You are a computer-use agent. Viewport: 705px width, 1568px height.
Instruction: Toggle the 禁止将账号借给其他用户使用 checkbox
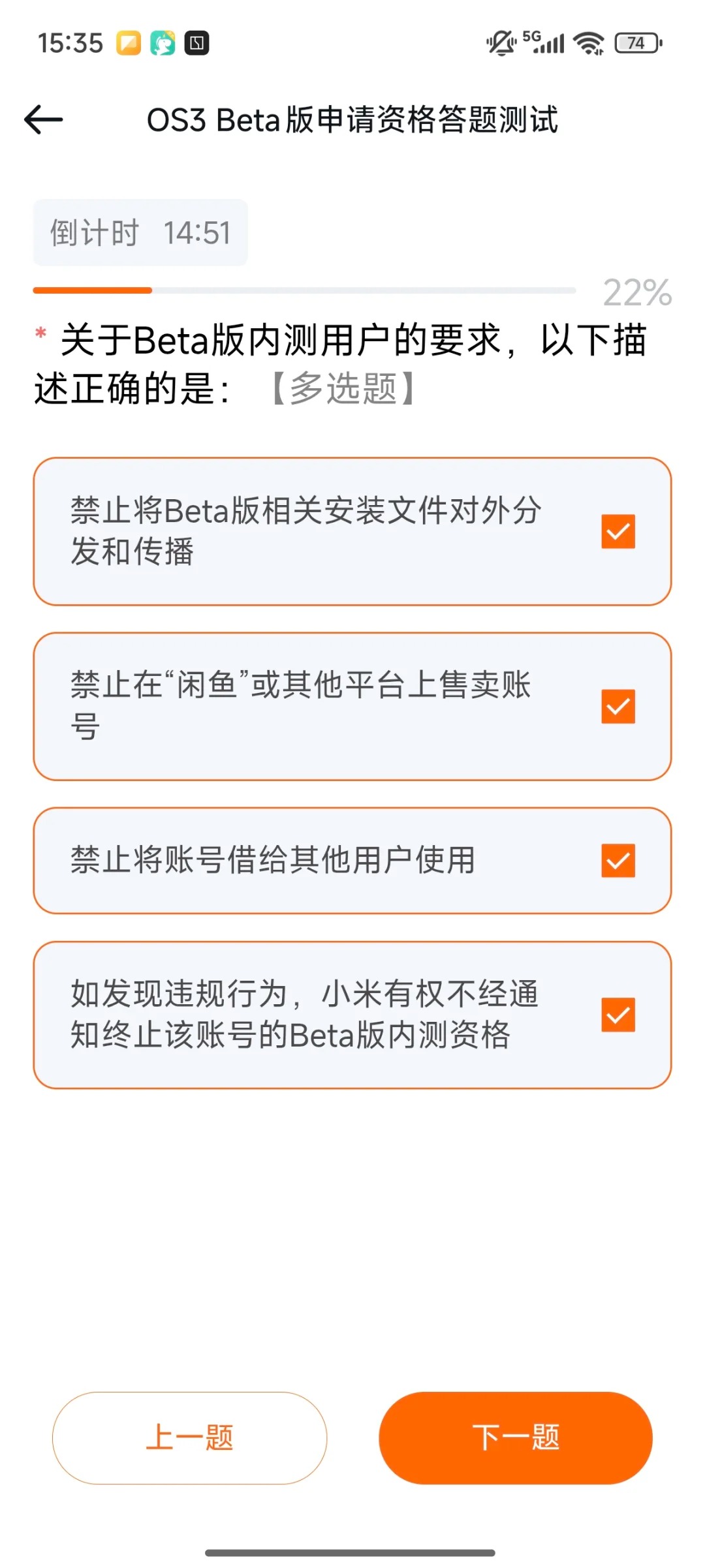click(618, 860)
